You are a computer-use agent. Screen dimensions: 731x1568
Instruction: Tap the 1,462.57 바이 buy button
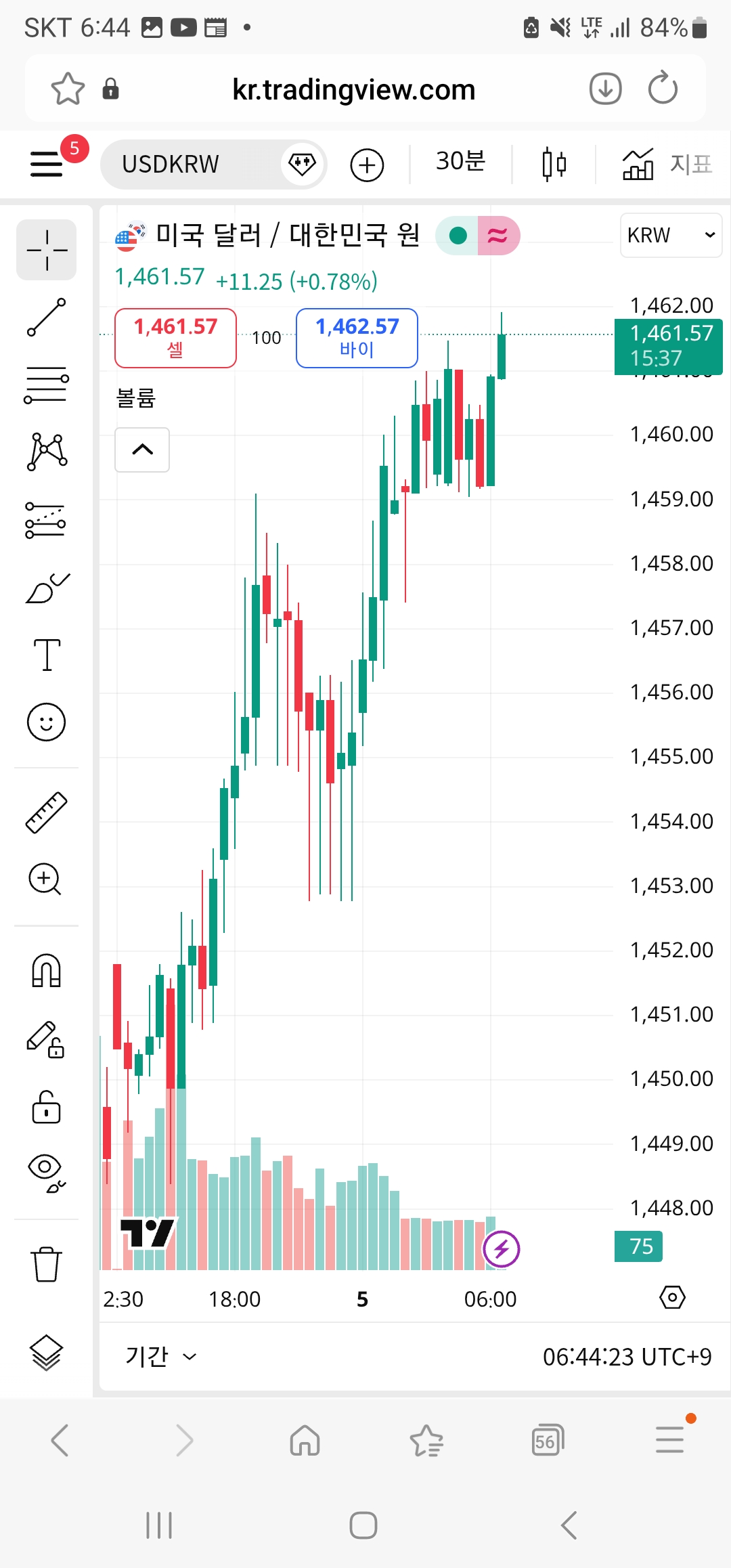357,337
